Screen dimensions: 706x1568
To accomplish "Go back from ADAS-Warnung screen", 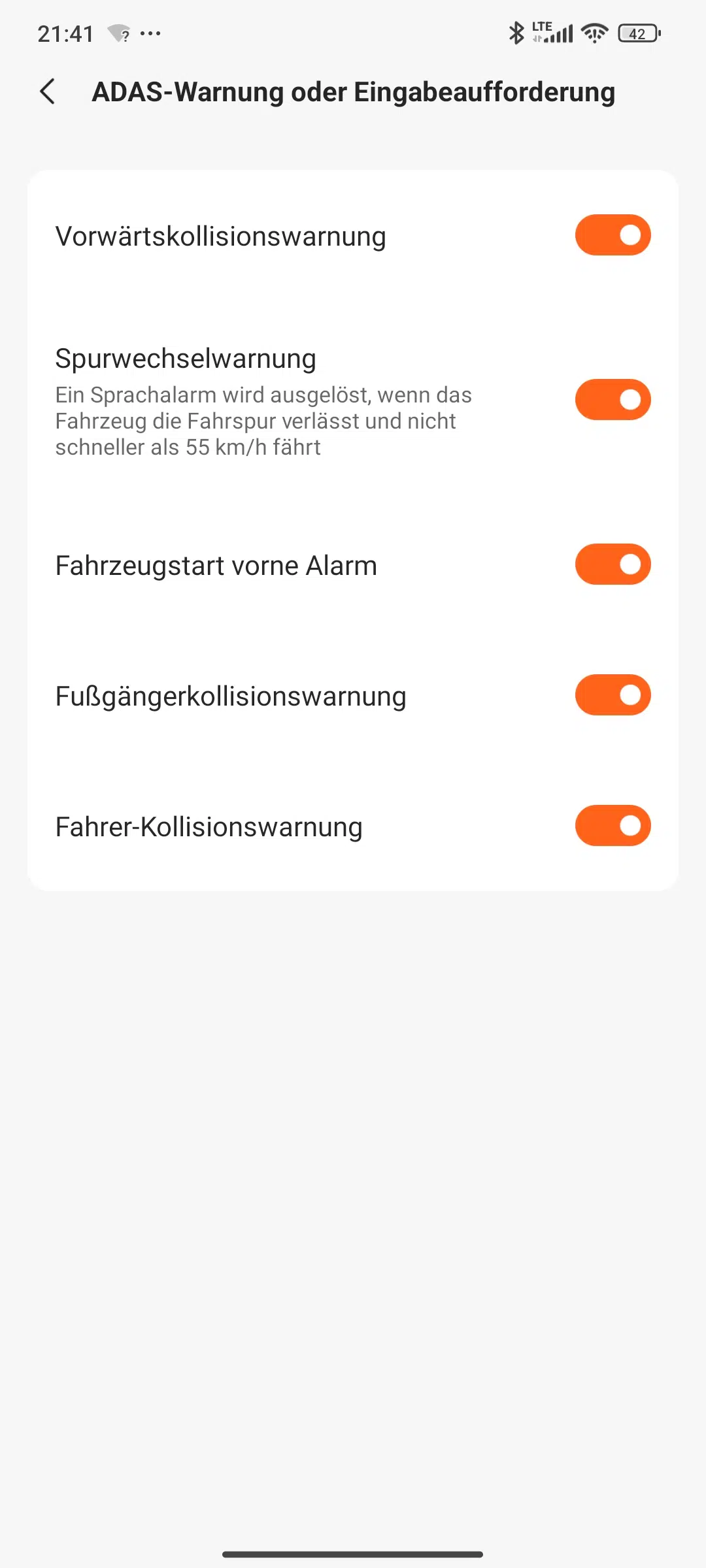I will (47, 91).
